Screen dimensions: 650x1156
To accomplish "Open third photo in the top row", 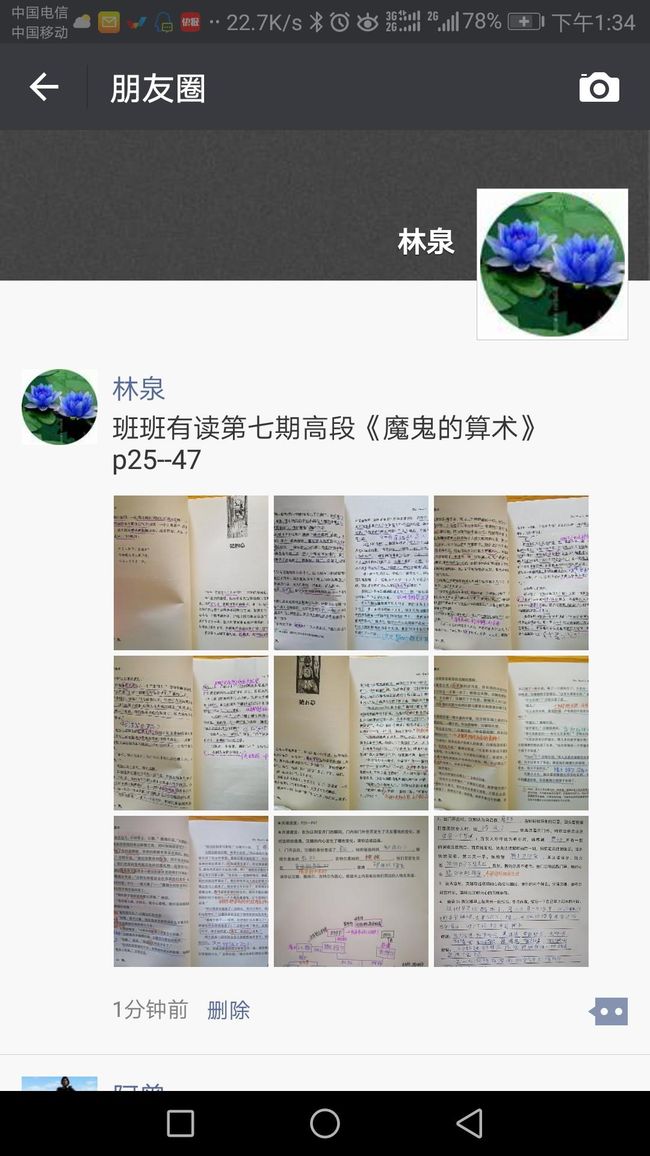I will (511, 572).
